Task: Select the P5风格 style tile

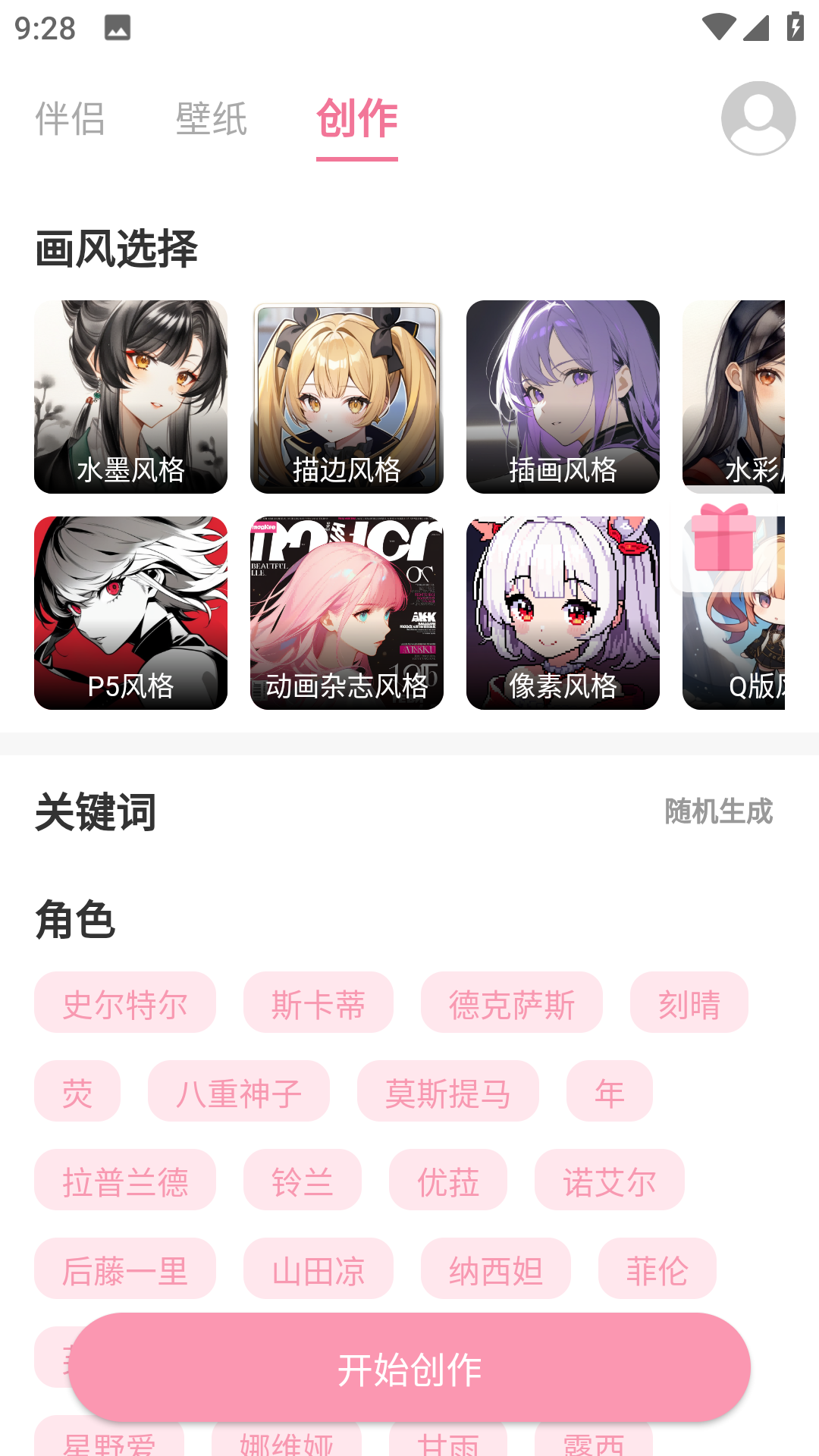Action: [130, 613]
